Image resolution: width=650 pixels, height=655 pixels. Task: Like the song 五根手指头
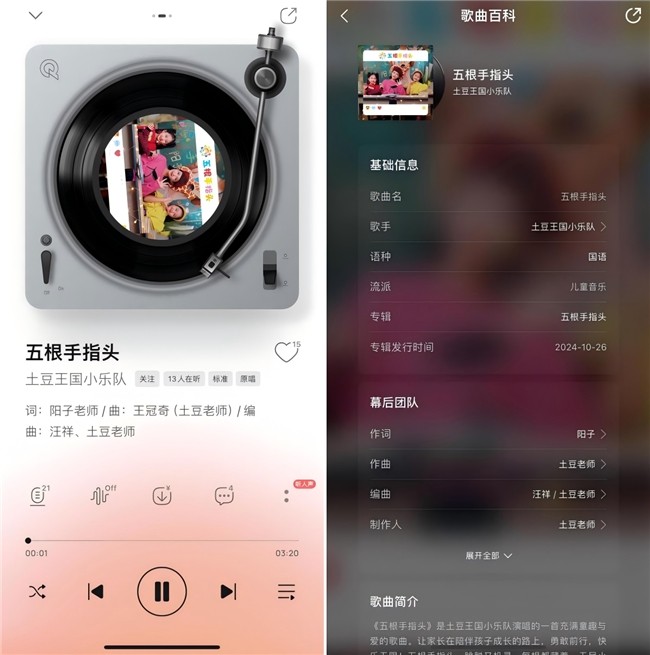click(285, 352)
